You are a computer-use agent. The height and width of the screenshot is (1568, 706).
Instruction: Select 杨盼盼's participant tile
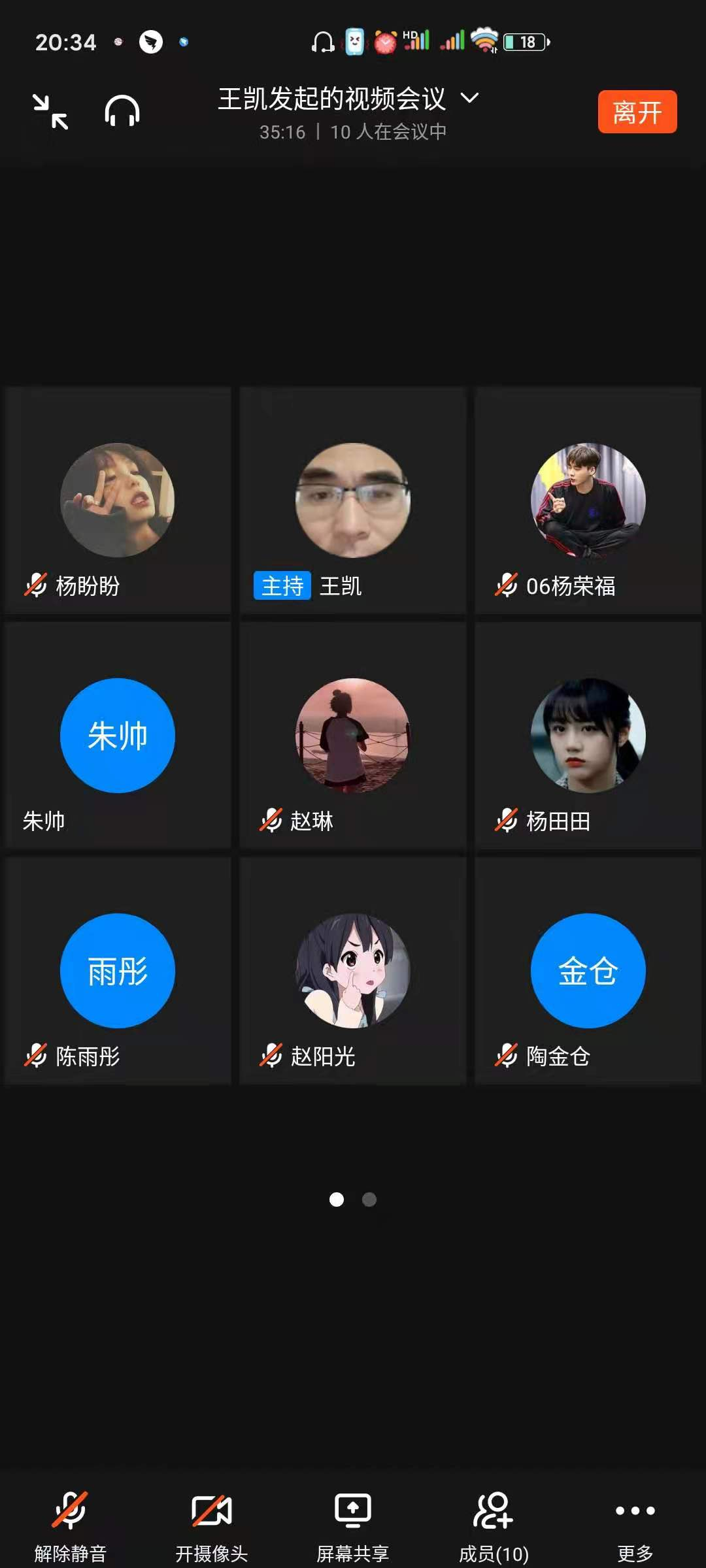point(118,500)
